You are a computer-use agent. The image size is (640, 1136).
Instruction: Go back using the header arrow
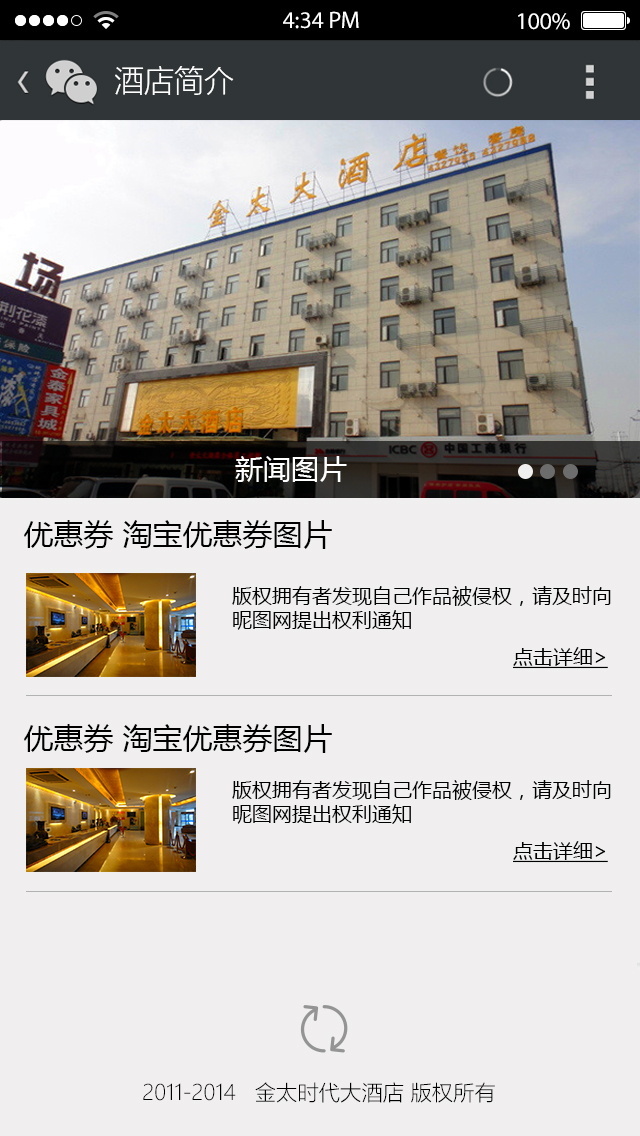pyautogui.click(x=24, y=82)
